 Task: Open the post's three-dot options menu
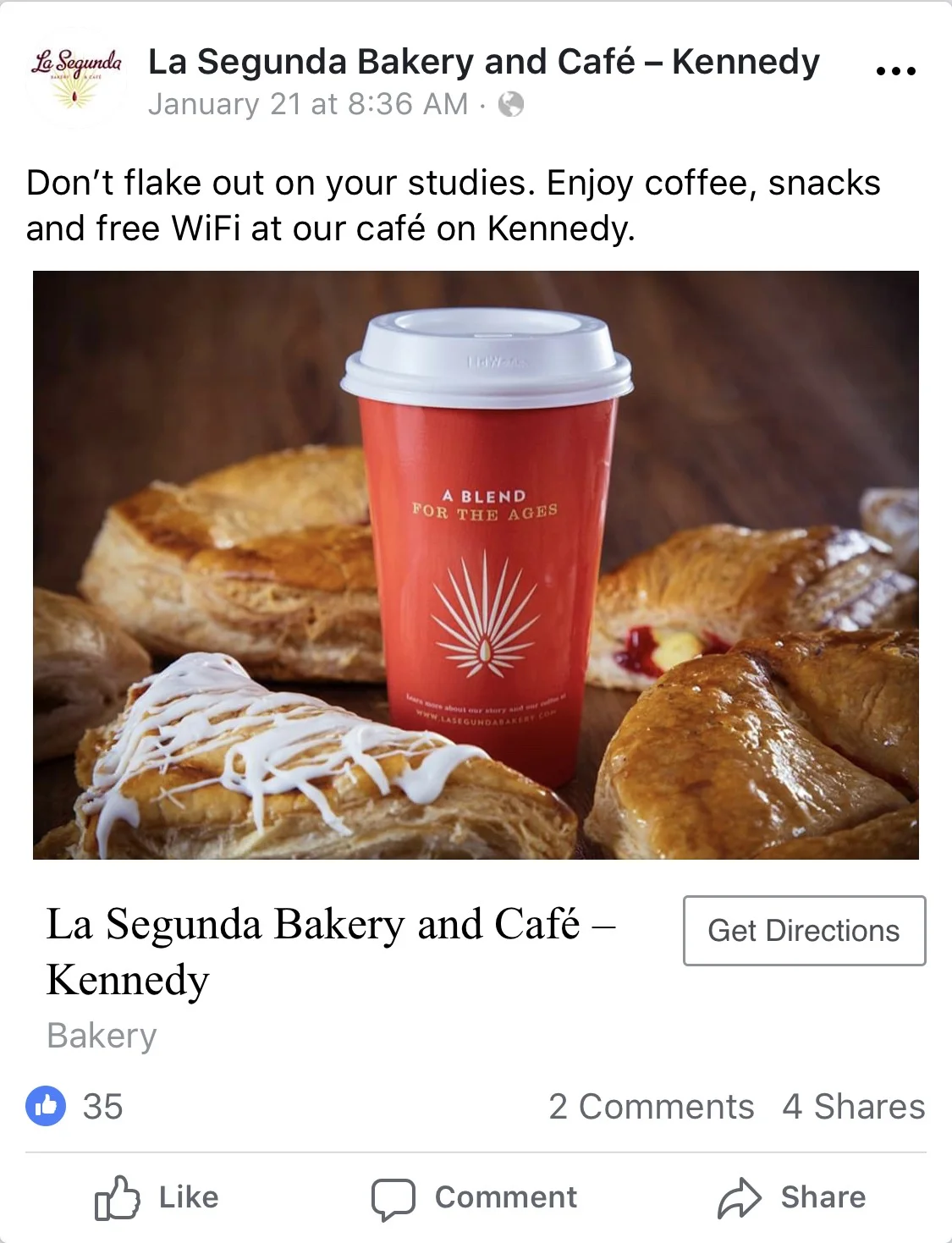[x=895, y=71]
